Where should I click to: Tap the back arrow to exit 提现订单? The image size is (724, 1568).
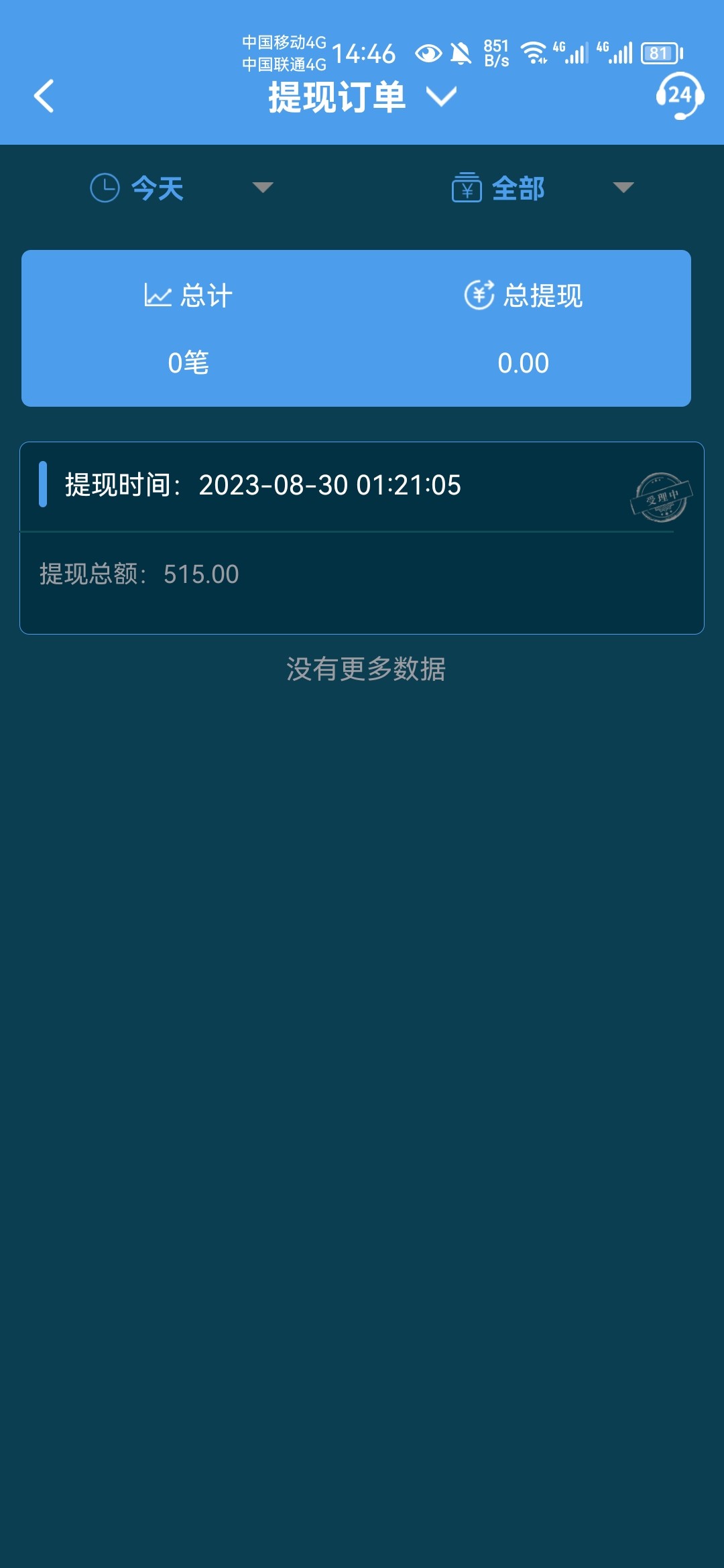pos(44,97)
